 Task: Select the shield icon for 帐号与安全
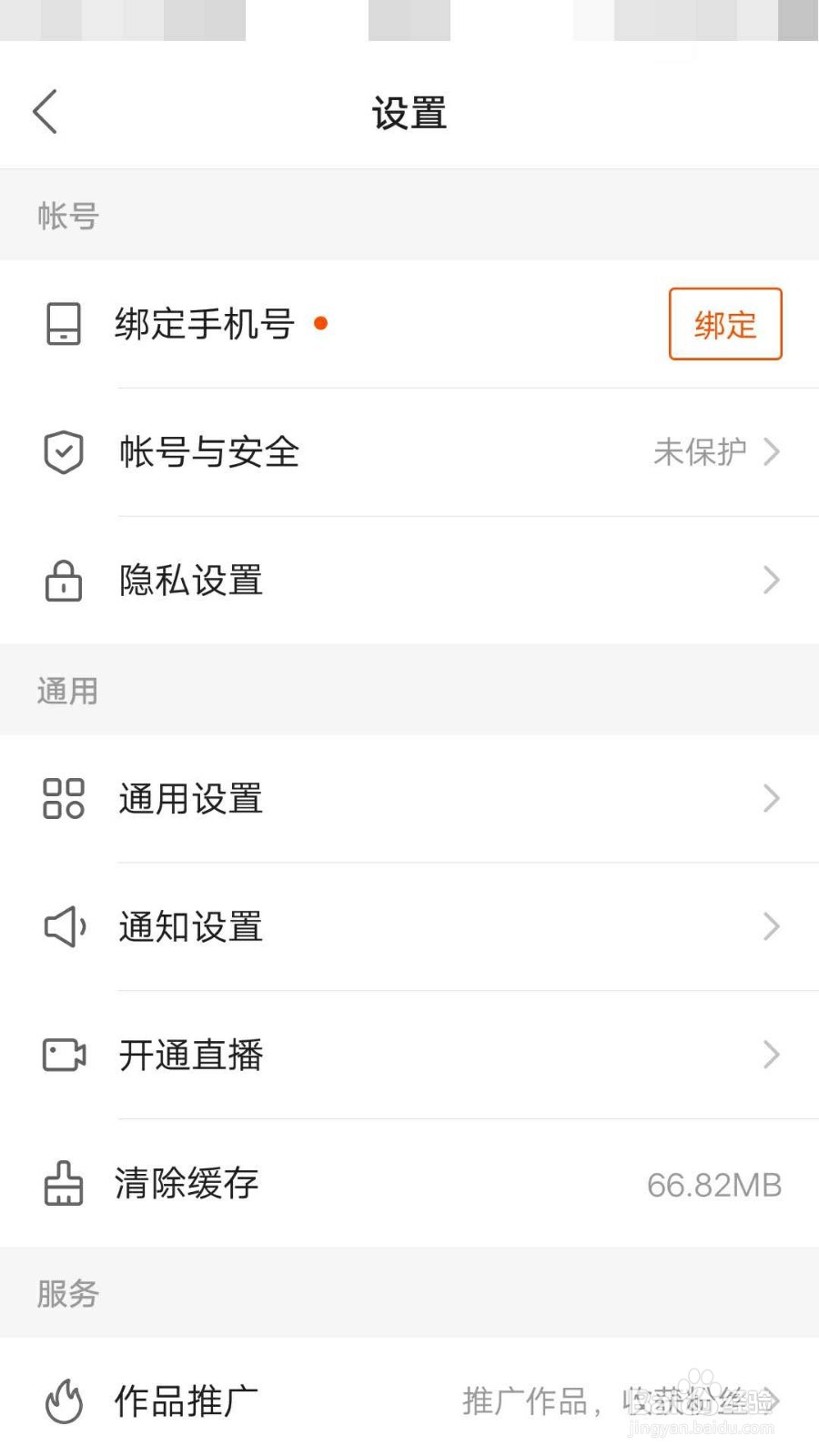click(62, 452)
